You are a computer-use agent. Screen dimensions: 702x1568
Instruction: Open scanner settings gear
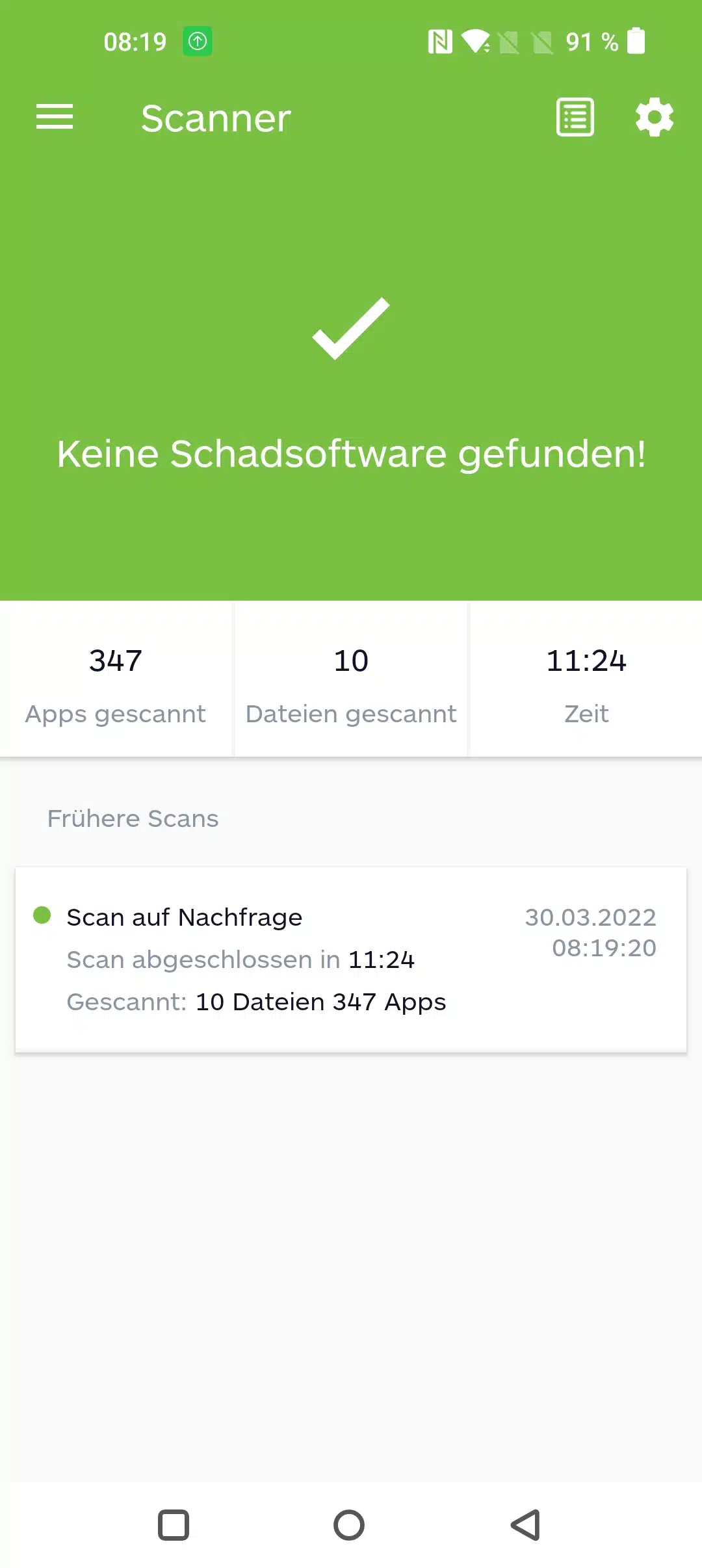[654, 117]
